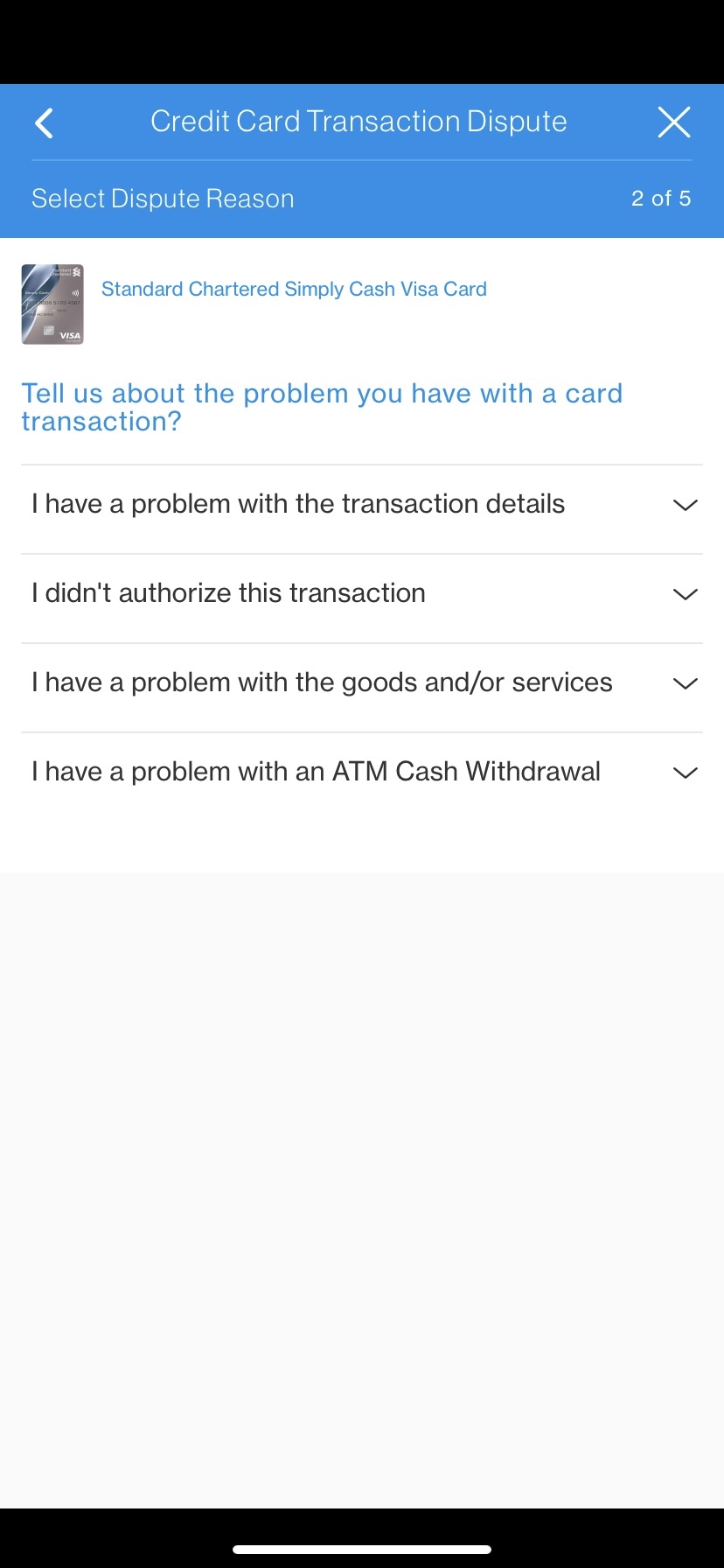This screenshot has width=724, height=1568.
Task: Tap the contactless symbol on the card image
Action: pos(75,293)
